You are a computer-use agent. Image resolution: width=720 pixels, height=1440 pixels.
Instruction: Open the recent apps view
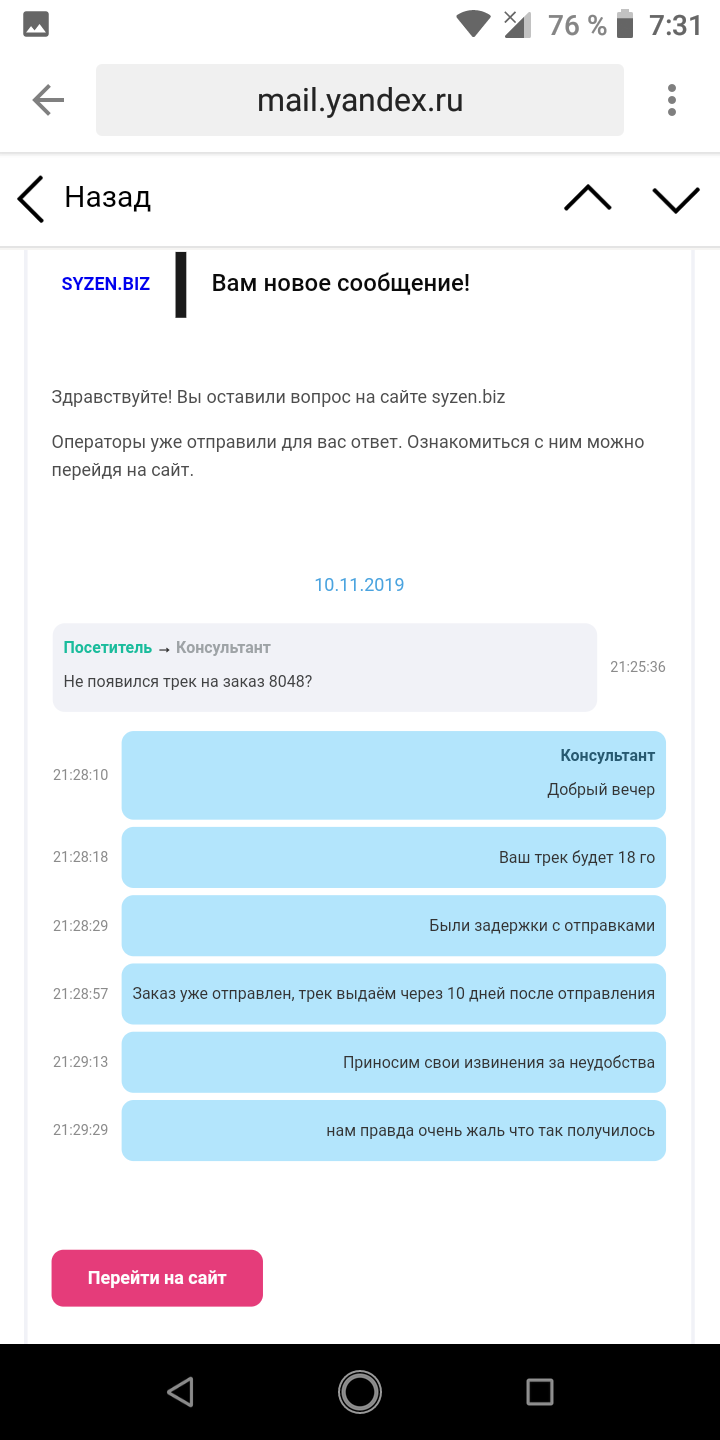540,1391
